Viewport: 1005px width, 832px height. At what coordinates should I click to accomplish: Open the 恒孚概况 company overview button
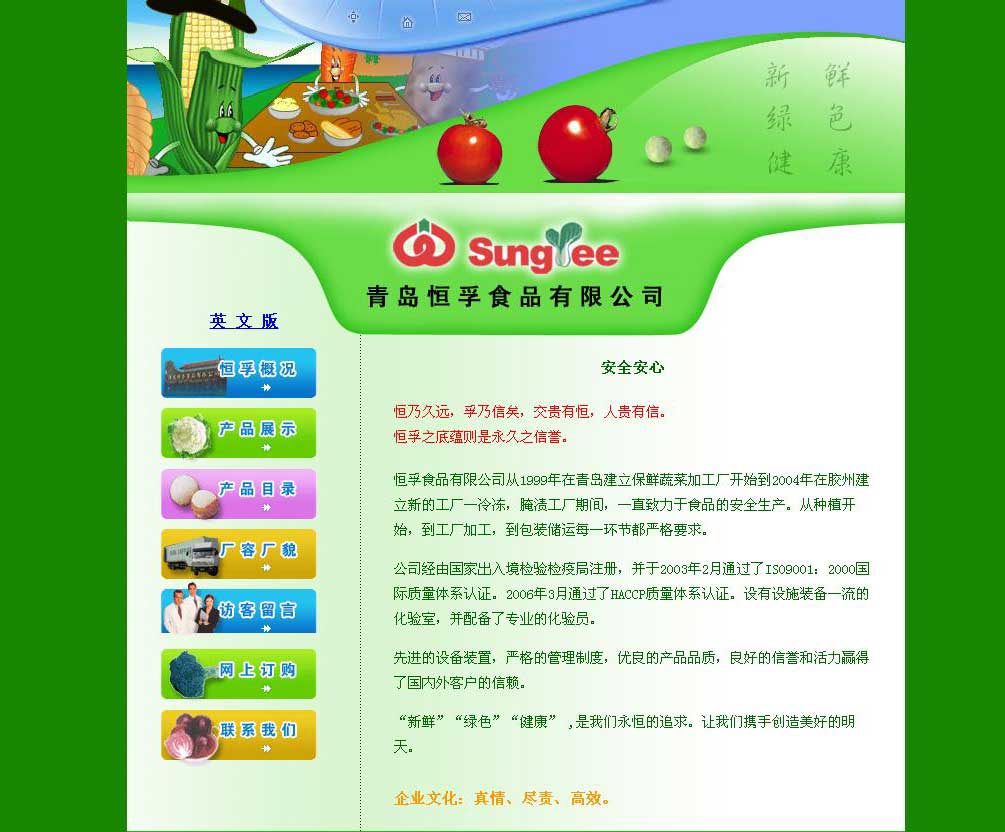(x=239, y=373)
